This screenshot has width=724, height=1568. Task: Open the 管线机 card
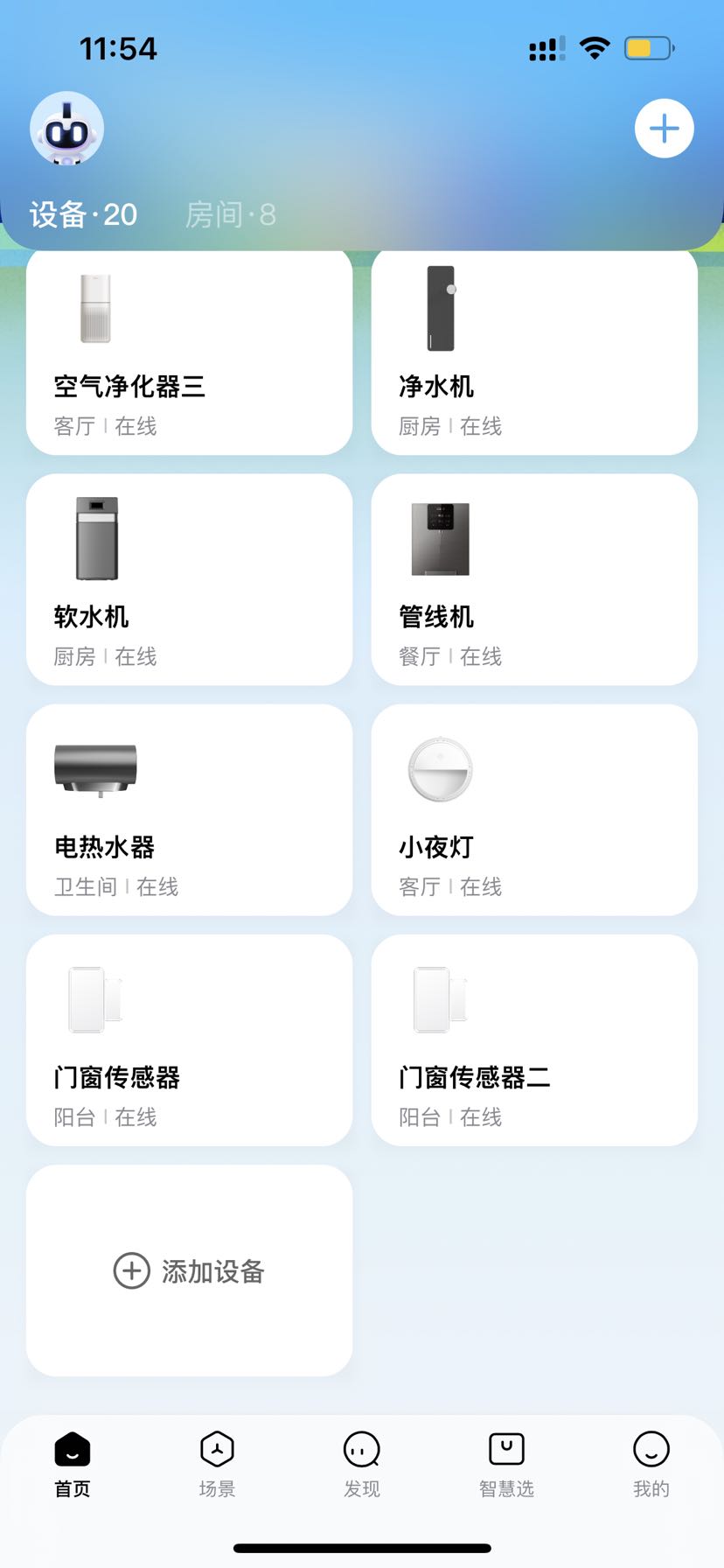tap(534, 579)
